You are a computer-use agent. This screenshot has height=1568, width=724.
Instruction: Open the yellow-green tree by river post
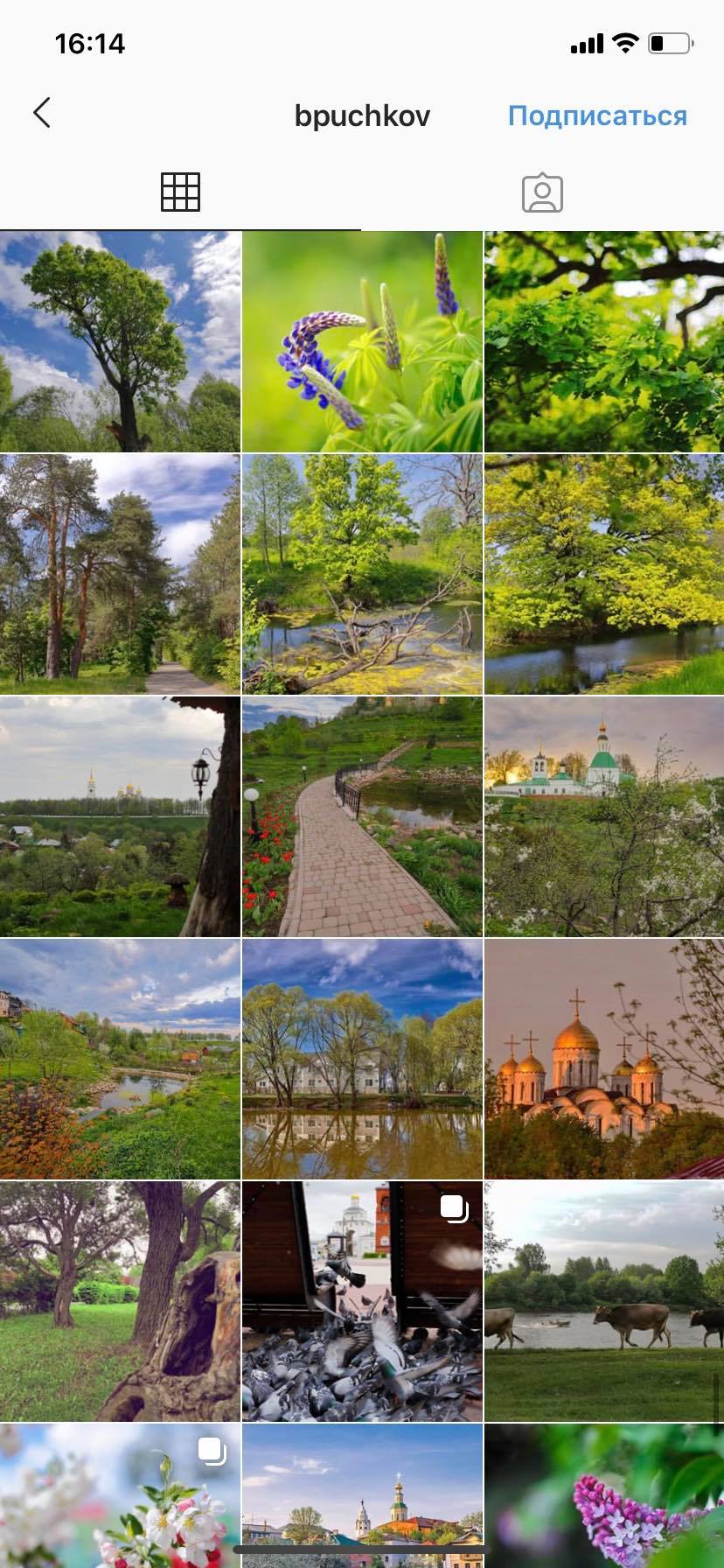coord(604,574)
